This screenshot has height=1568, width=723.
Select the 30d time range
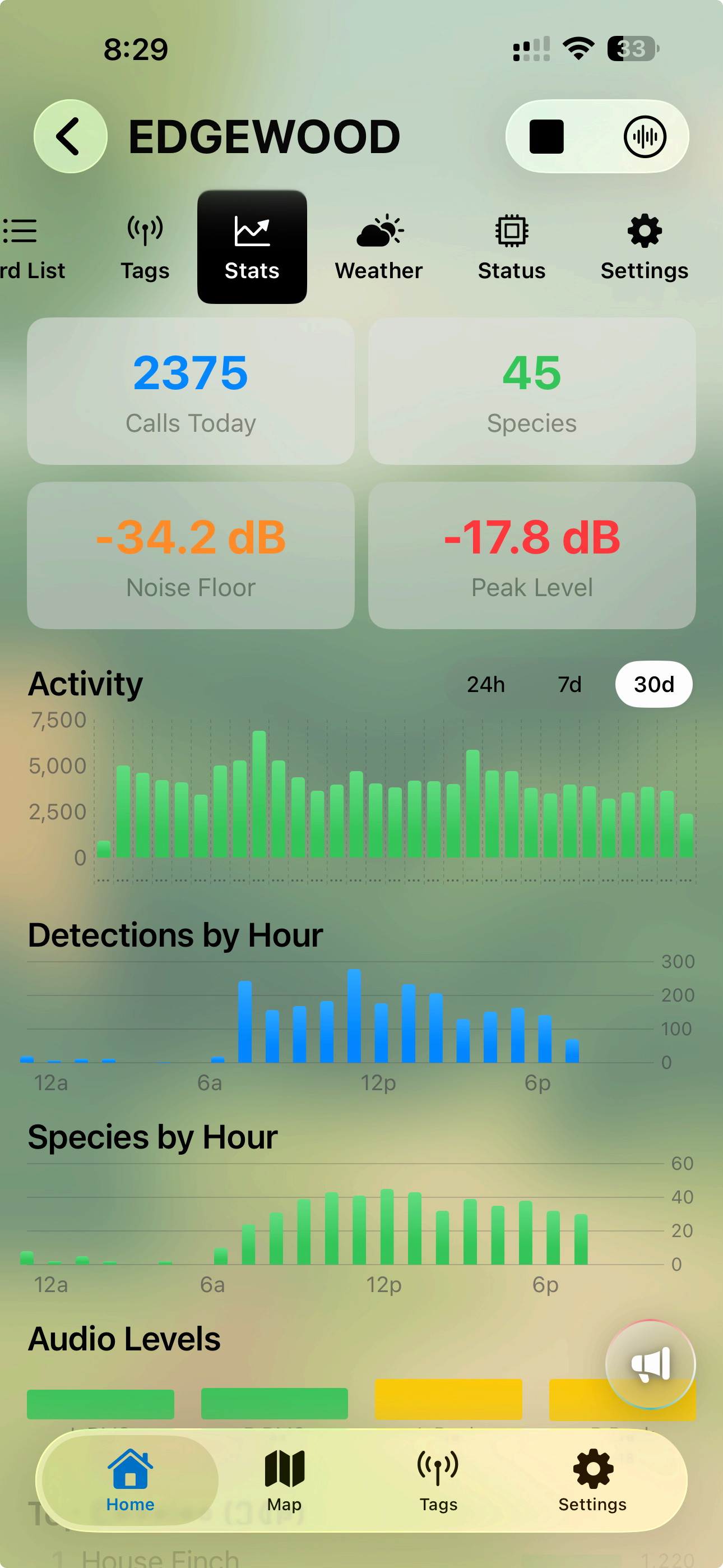pyautogui.click(x=654, y=684)
